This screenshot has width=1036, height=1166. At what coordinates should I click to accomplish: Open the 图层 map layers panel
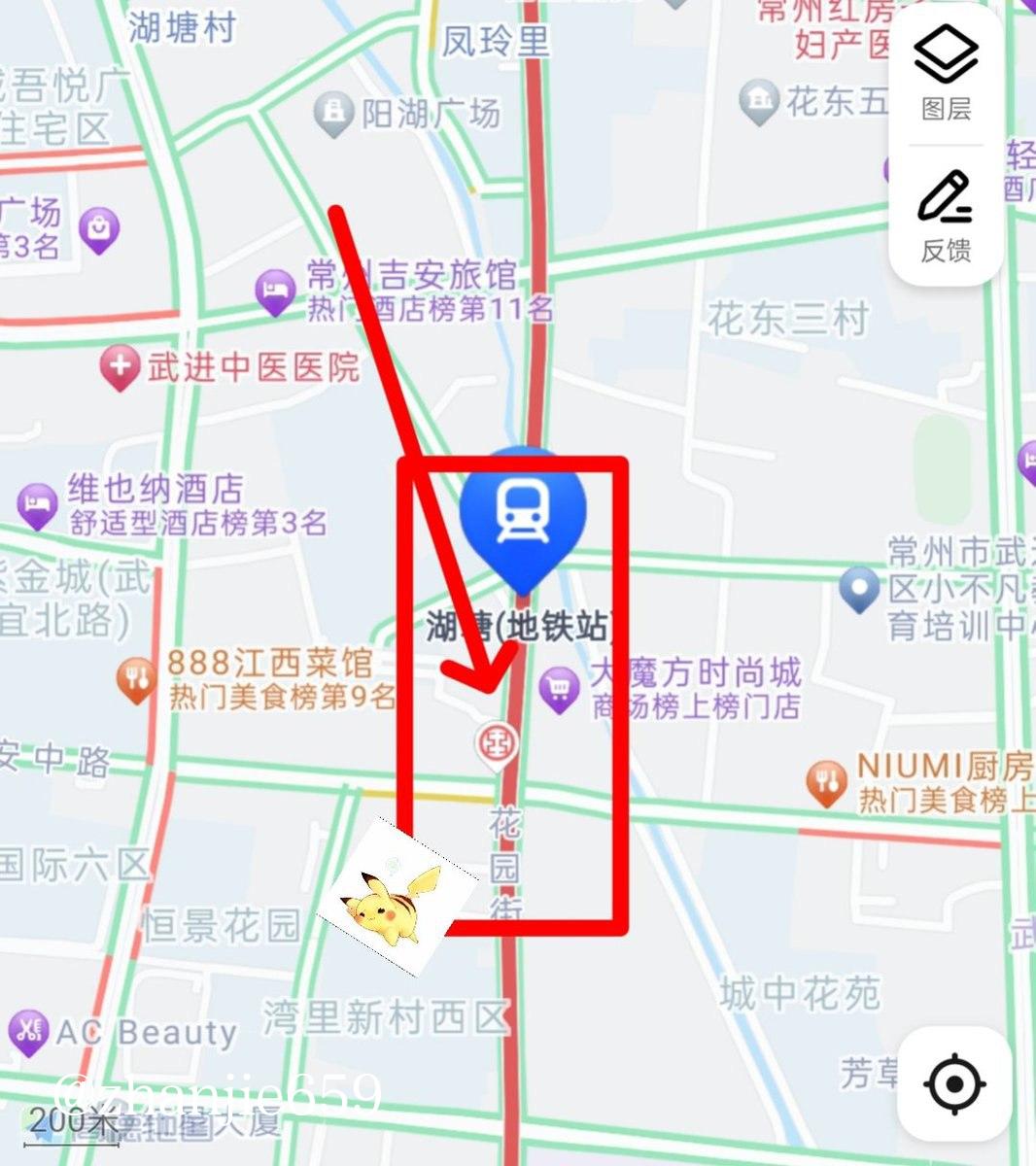[x=946, y=73]
